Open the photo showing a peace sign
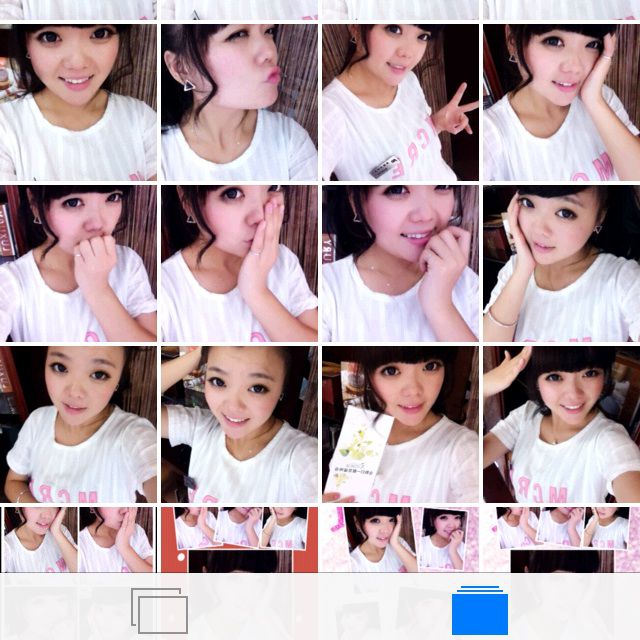This screenshot has width=640, height=640. pos(400,102)
